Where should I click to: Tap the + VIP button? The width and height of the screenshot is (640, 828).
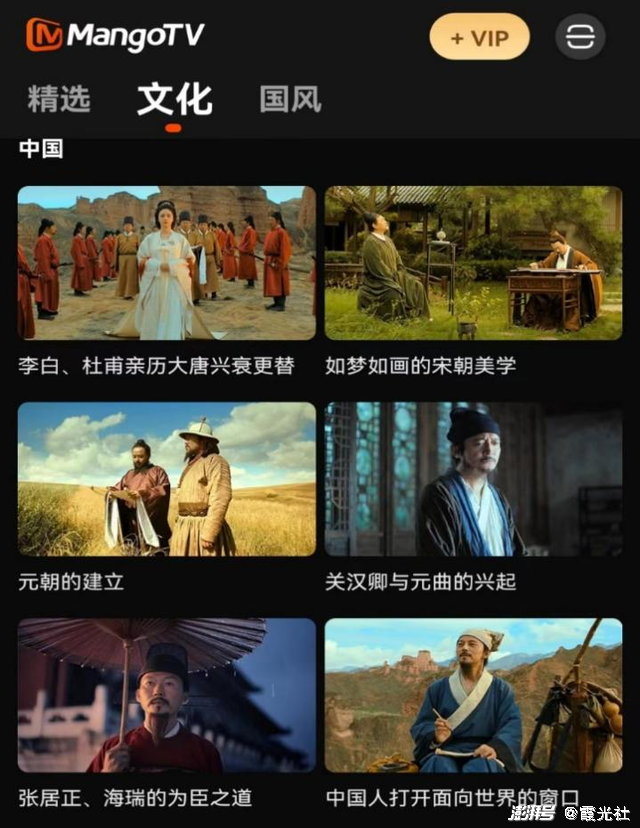479,38
